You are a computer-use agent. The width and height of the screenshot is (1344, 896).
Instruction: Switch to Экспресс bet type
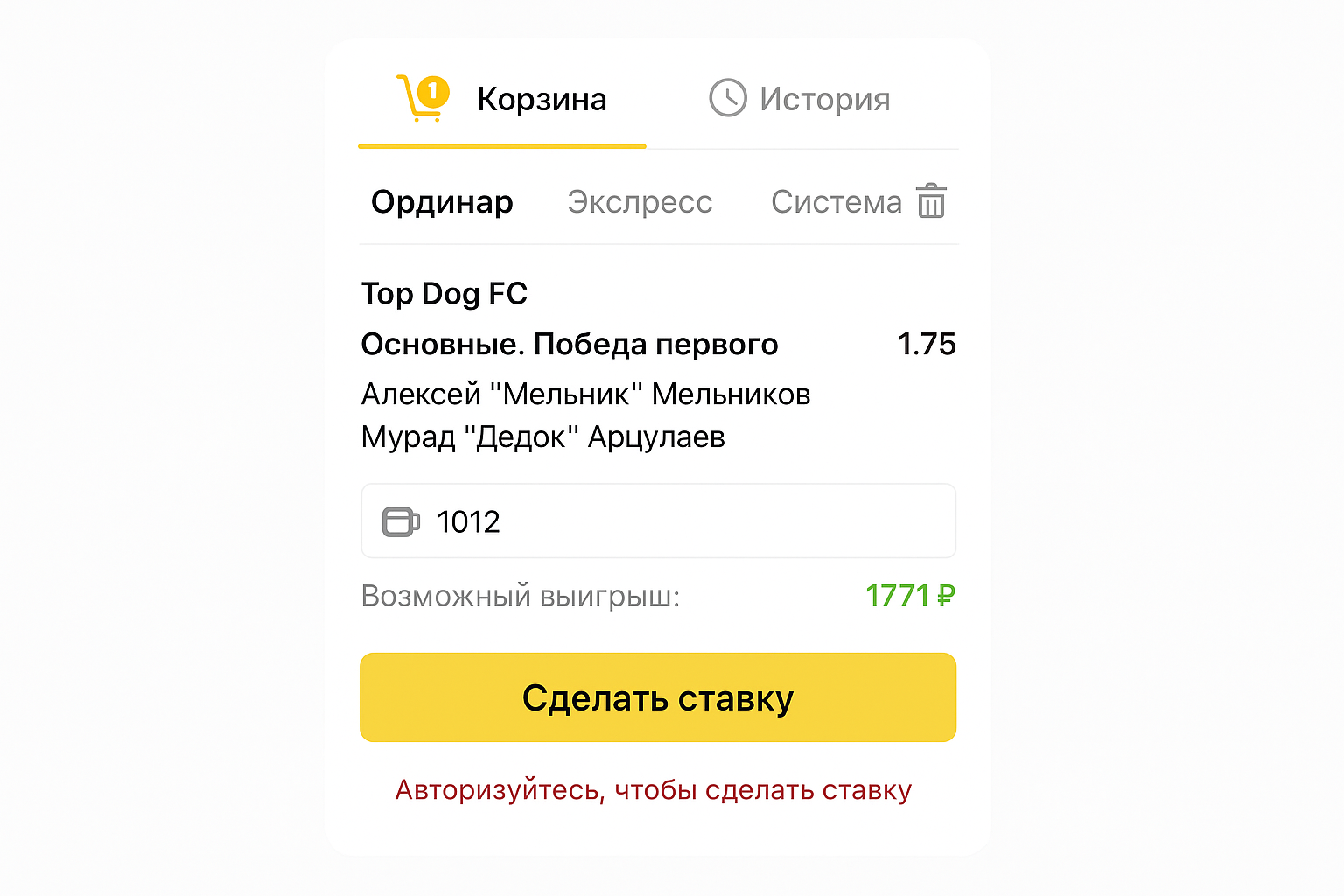point(640,202)
